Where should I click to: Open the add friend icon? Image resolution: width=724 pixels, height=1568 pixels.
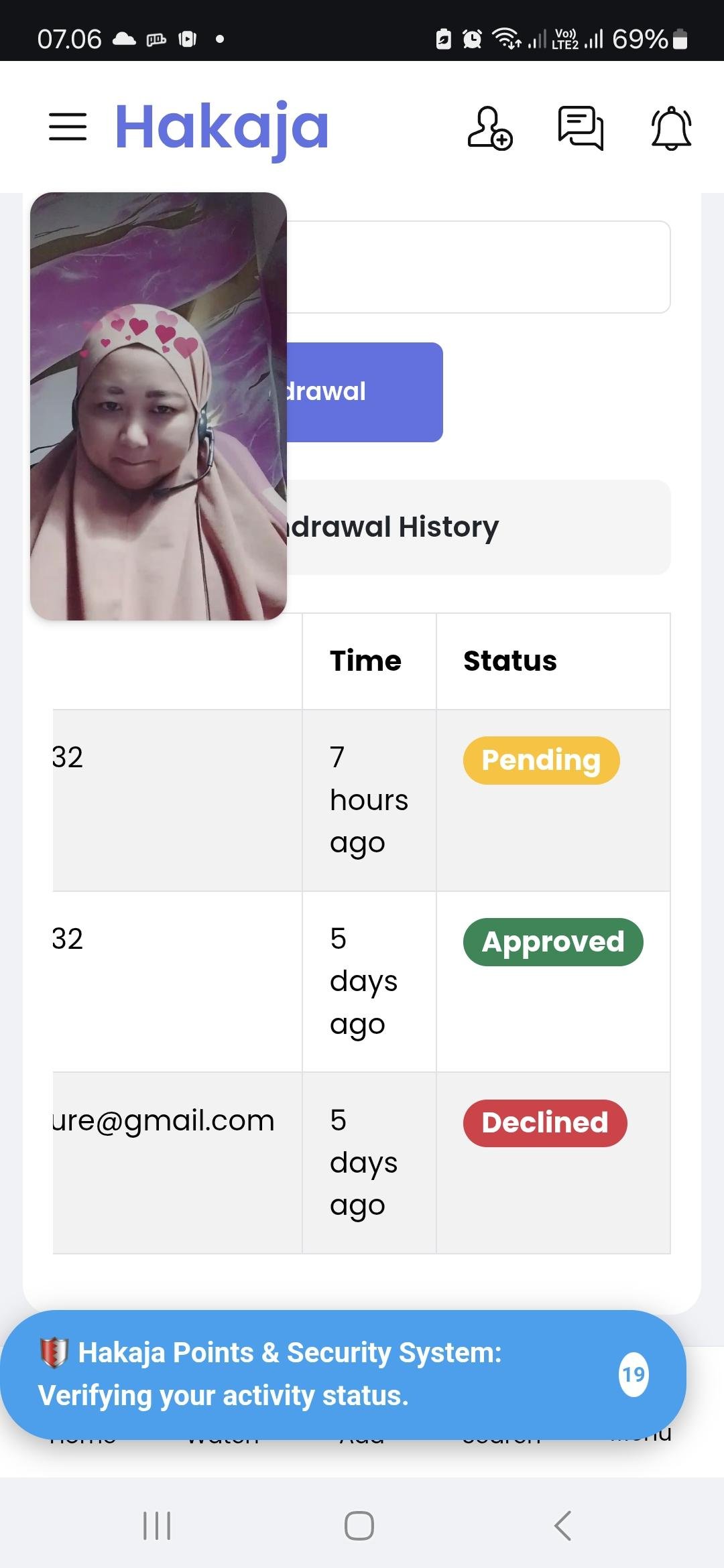tap(489, 127)
